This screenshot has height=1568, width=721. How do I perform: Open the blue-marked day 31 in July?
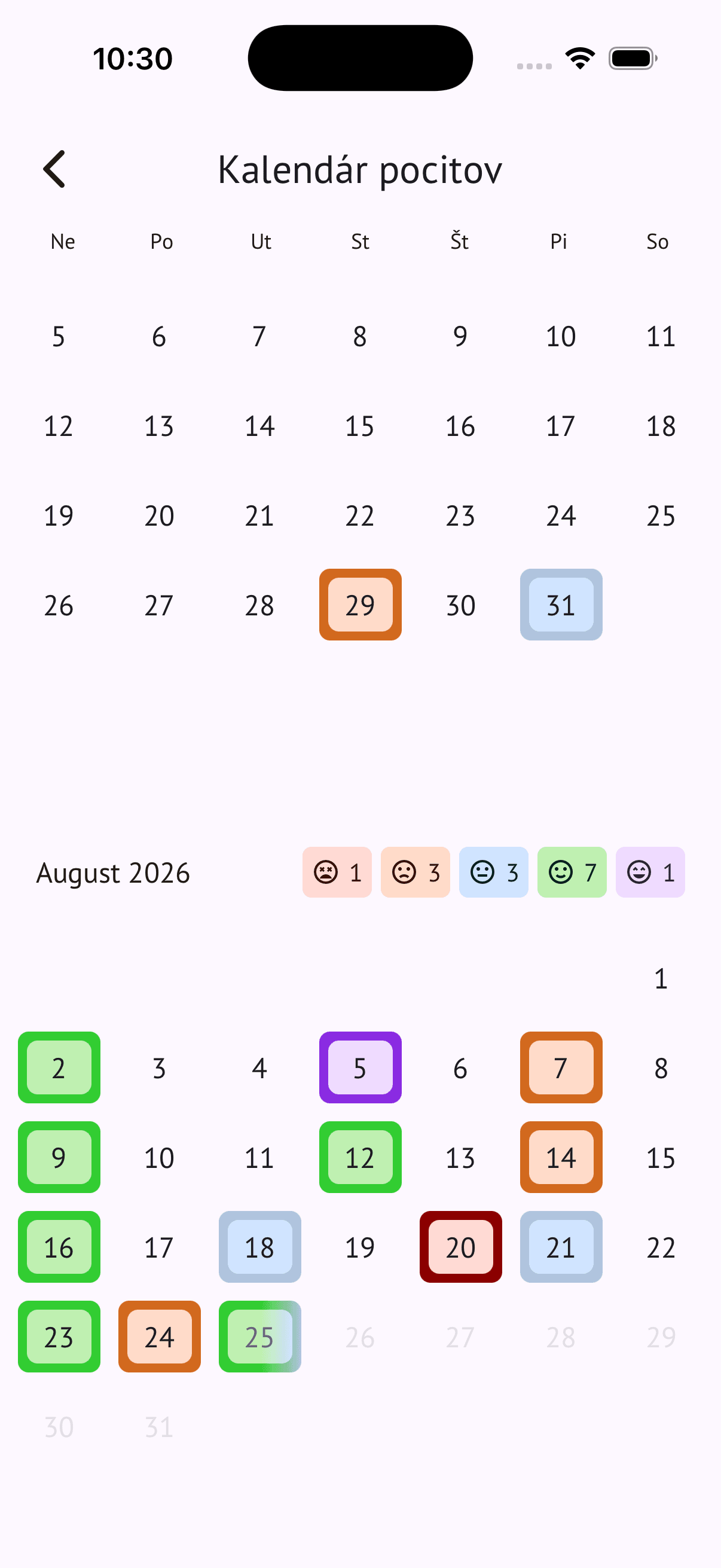pos(561,605)
